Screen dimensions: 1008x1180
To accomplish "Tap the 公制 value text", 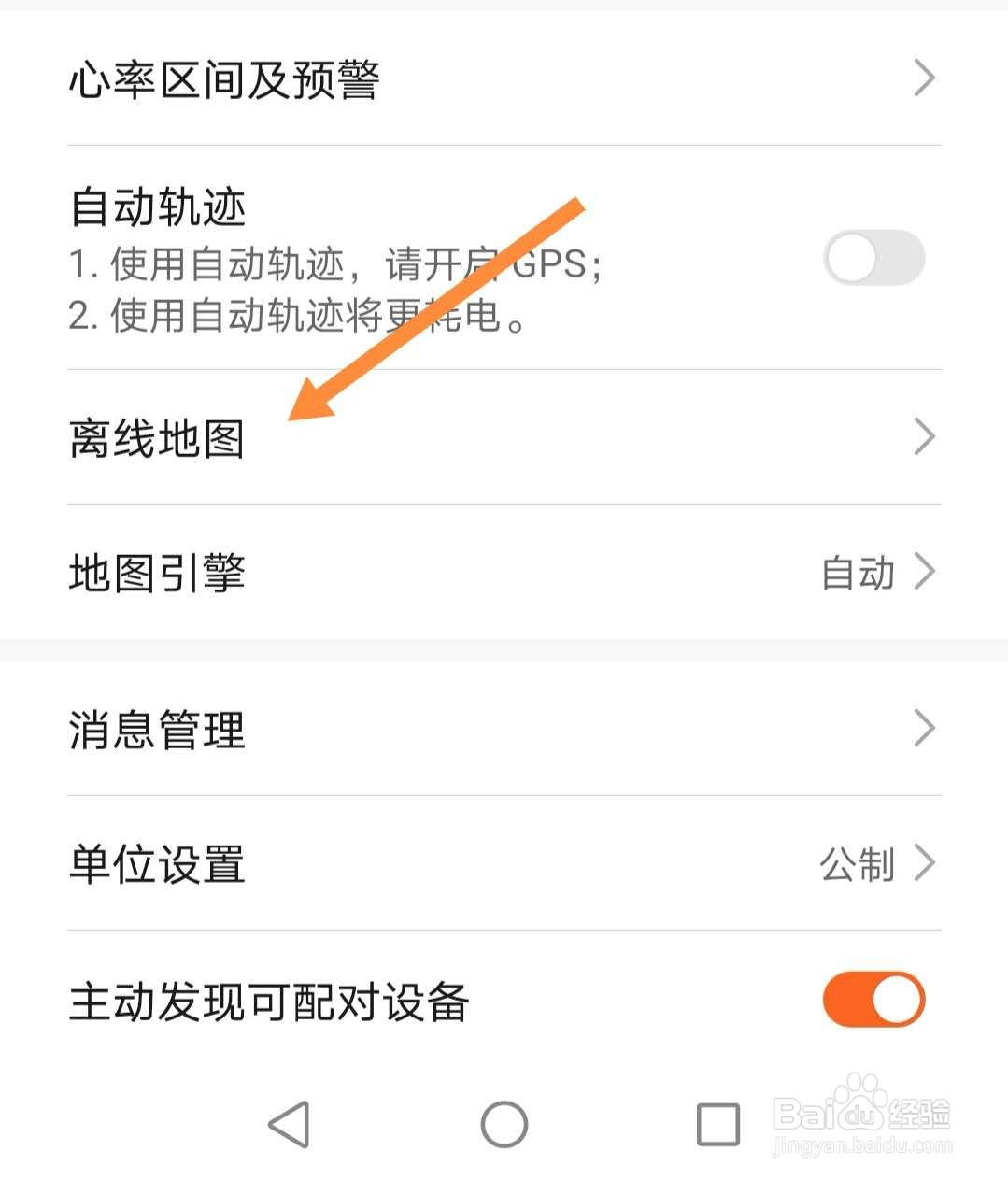I will [857, 865].
